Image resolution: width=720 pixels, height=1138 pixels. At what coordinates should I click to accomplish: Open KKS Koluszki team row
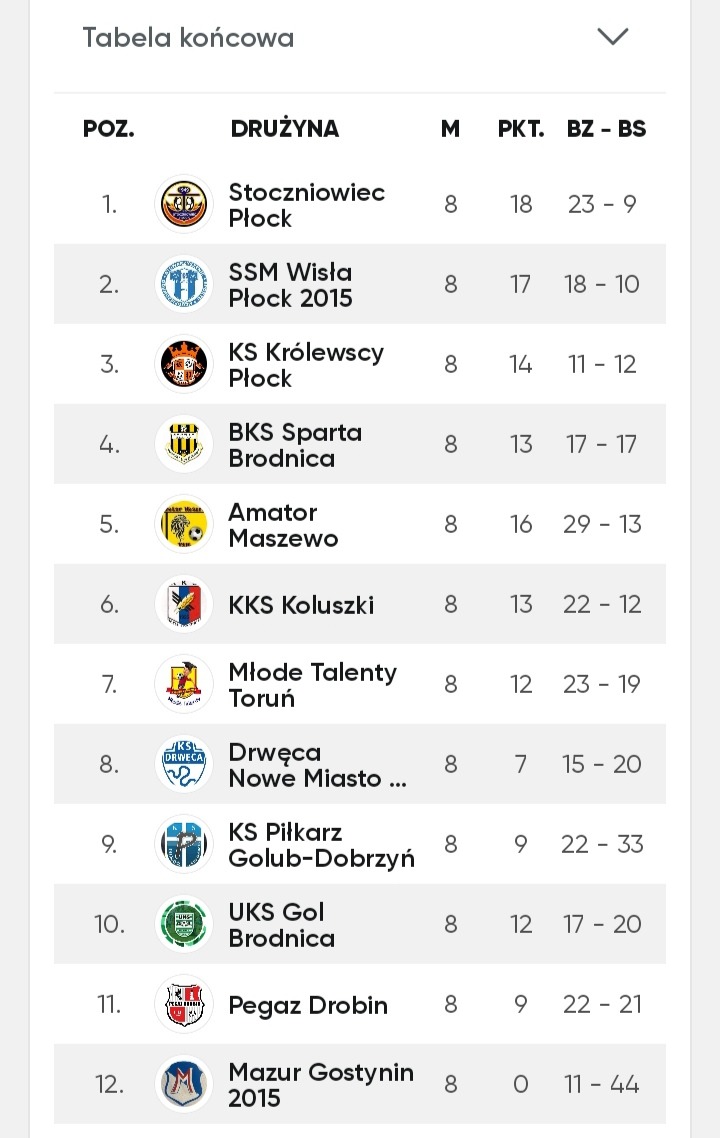point(301,605)
